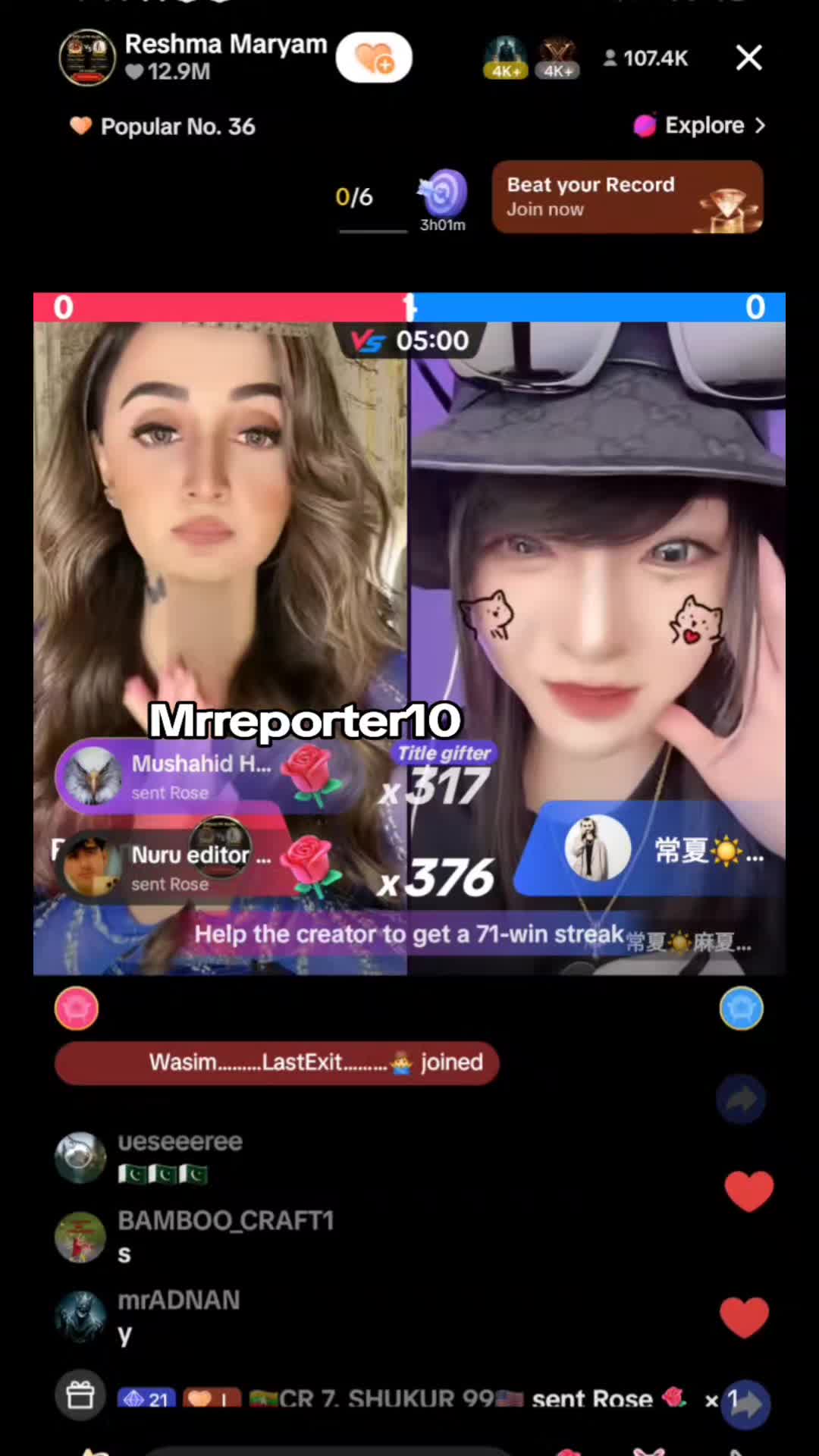Tap the Beat your Record banner
The height and width of the screenshot is (1456, 819).
pos(627,196)
